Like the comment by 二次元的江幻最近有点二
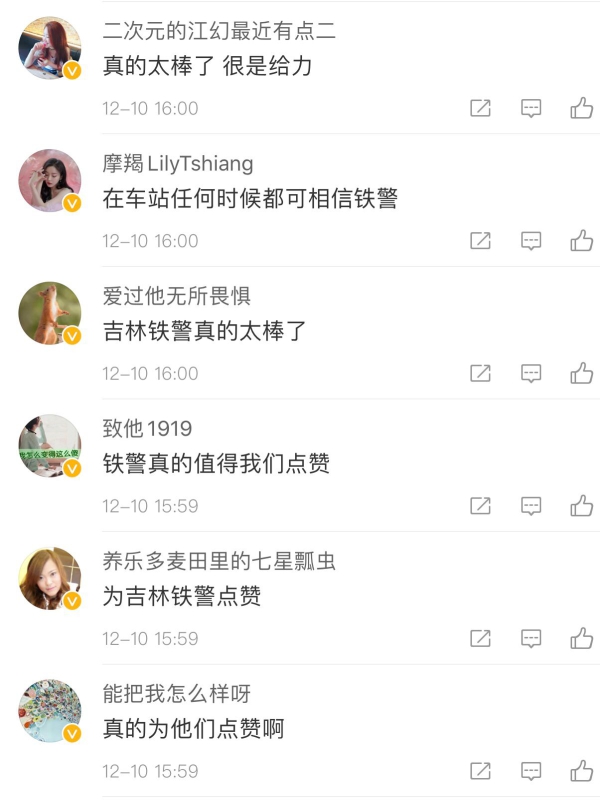The height and width of the screenshot is (800, 600). click(x=582, y=108)
